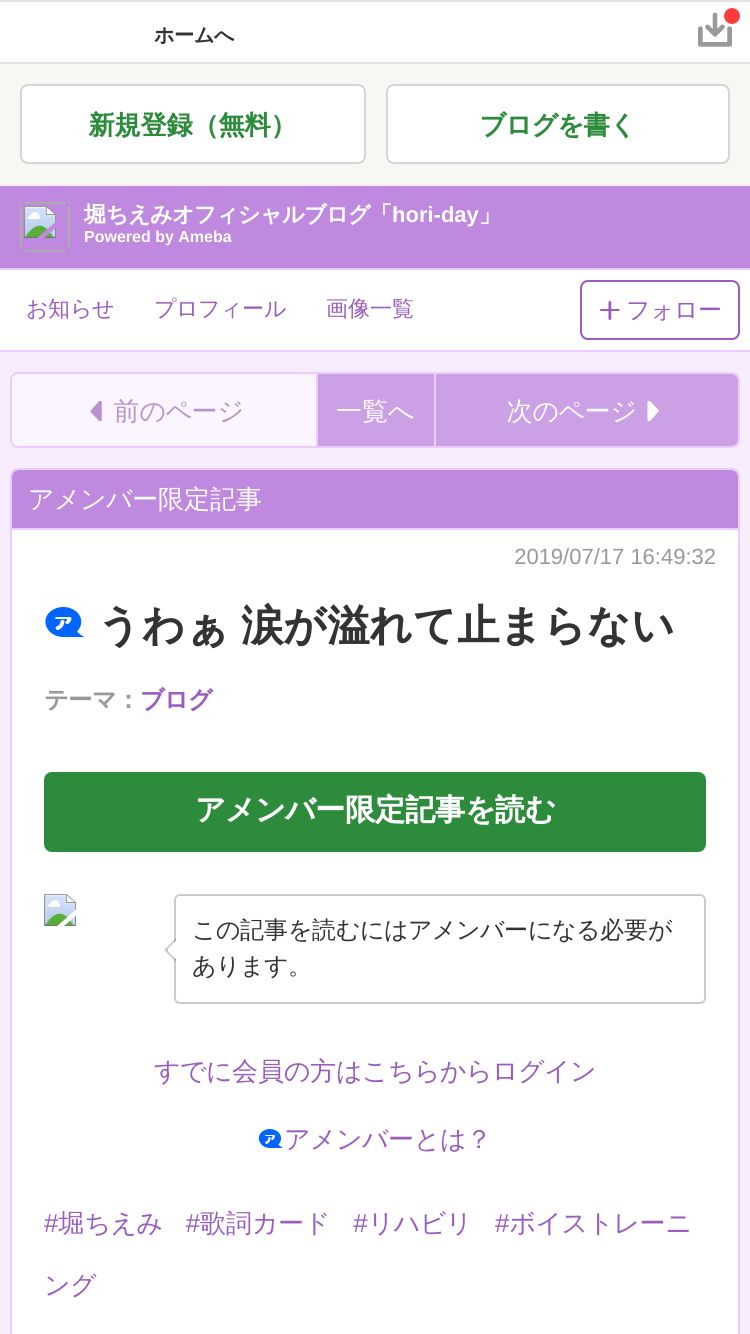
Task: Go to ホームへ link
Action: (194, 35)
